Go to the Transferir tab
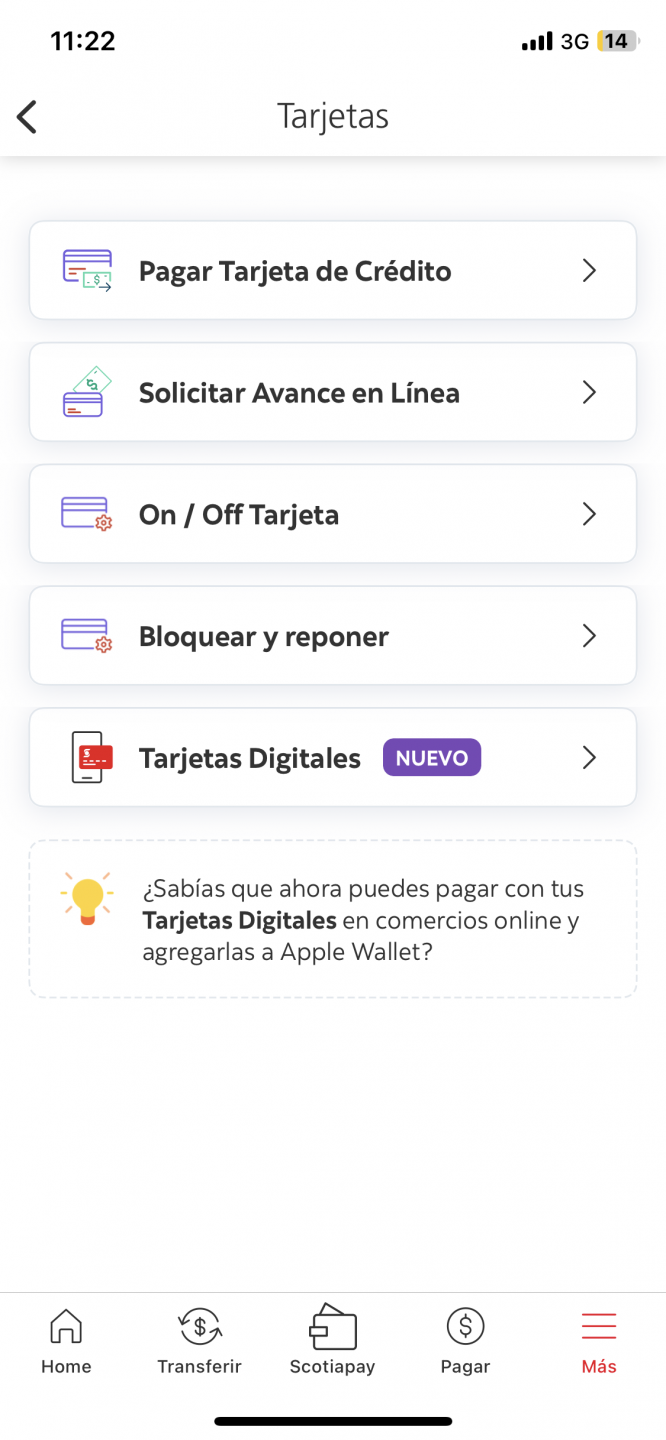 click(199, 1342)
